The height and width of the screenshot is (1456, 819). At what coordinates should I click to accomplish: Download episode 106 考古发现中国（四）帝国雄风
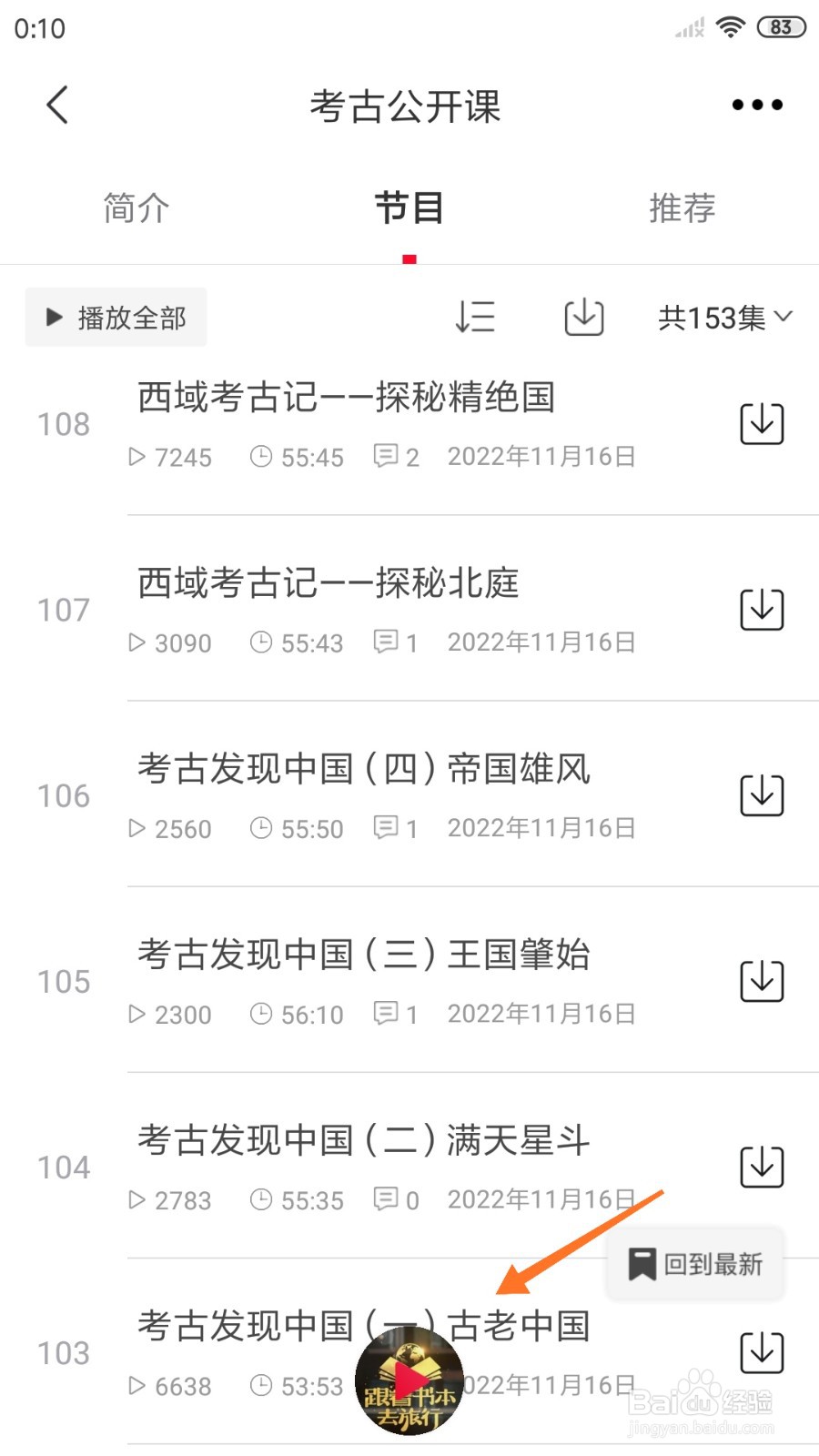click(762, 794)
